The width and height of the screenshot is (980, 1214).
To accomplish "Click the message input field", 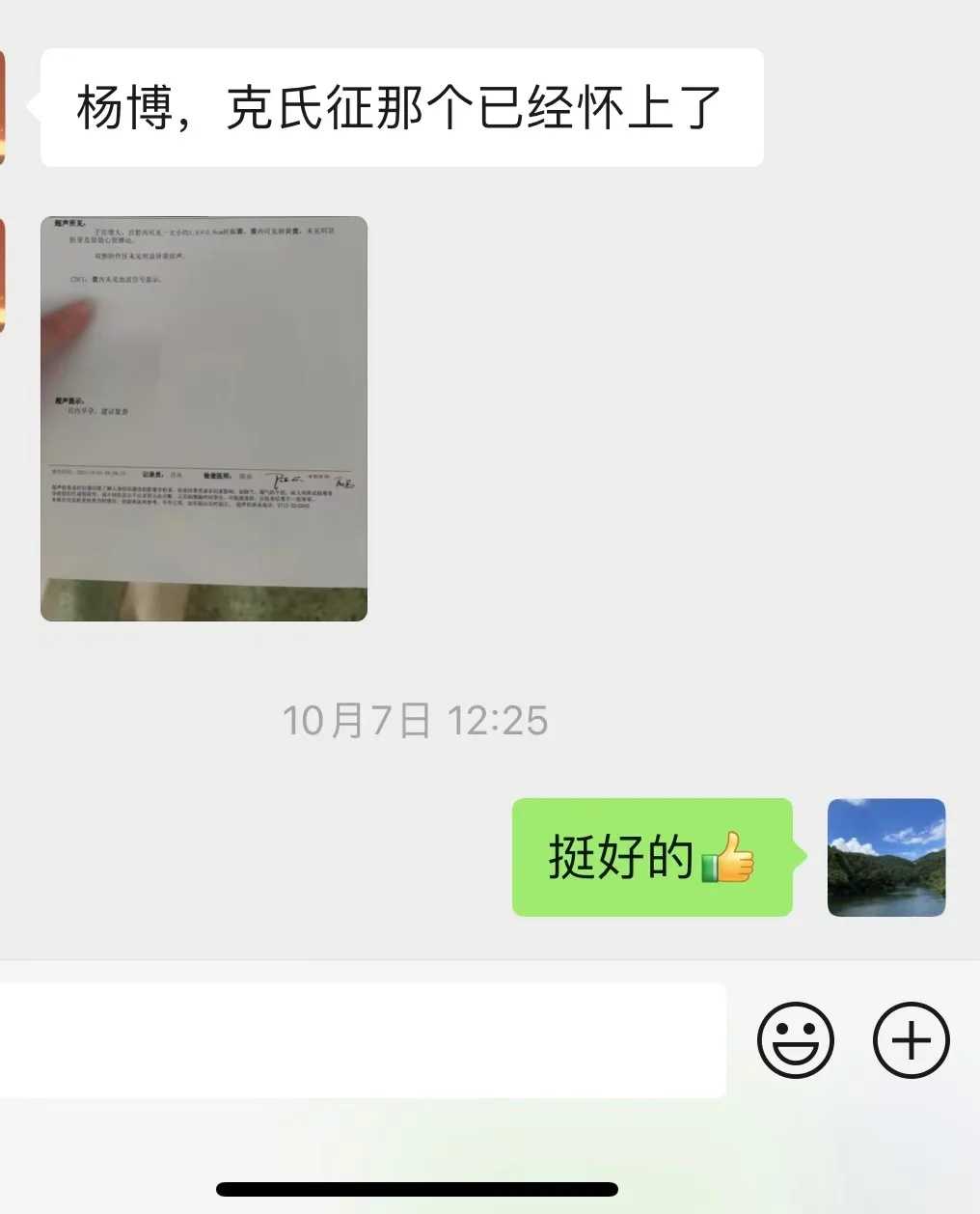I will (362, 1040).
